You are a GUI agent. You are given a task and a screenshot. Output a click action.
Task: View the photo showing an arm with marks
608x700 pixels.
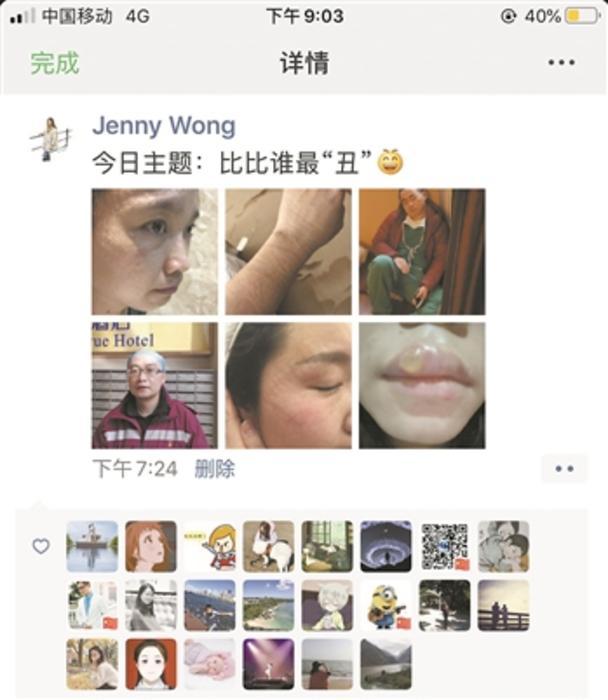[288, 252]
